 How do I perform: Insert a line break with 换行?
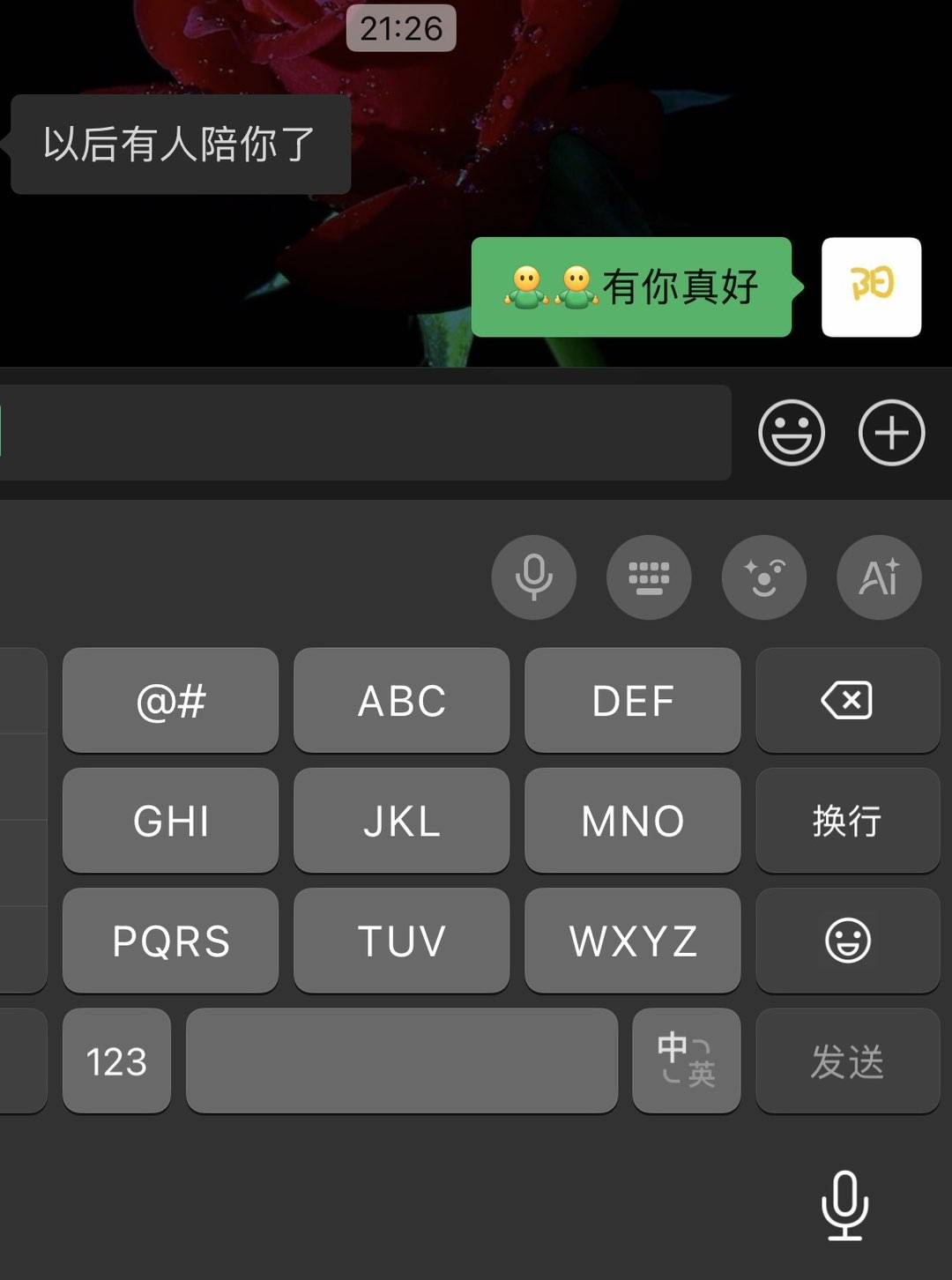(x=847, y=821)
